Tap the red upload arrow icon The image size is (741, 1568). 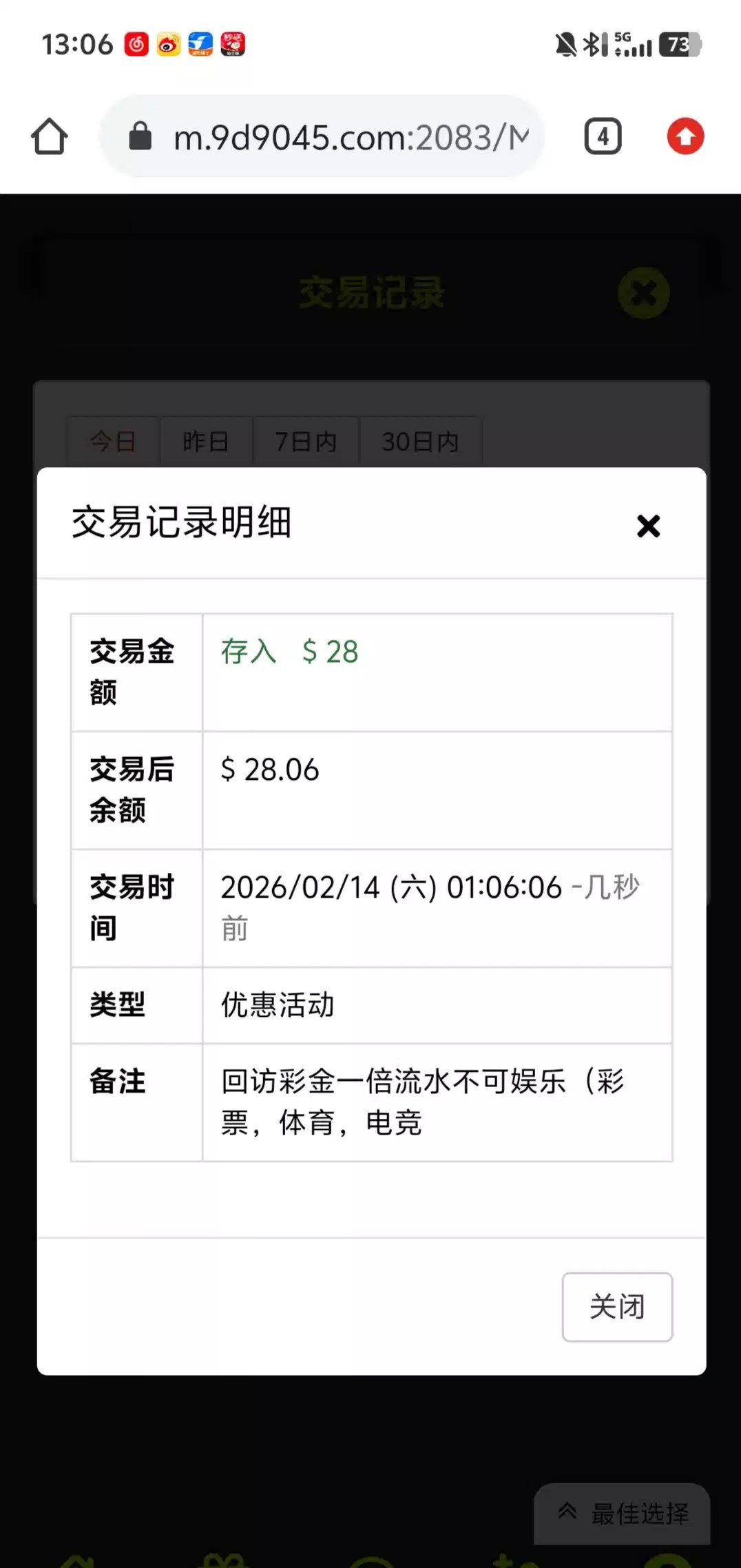coord(685,136)
